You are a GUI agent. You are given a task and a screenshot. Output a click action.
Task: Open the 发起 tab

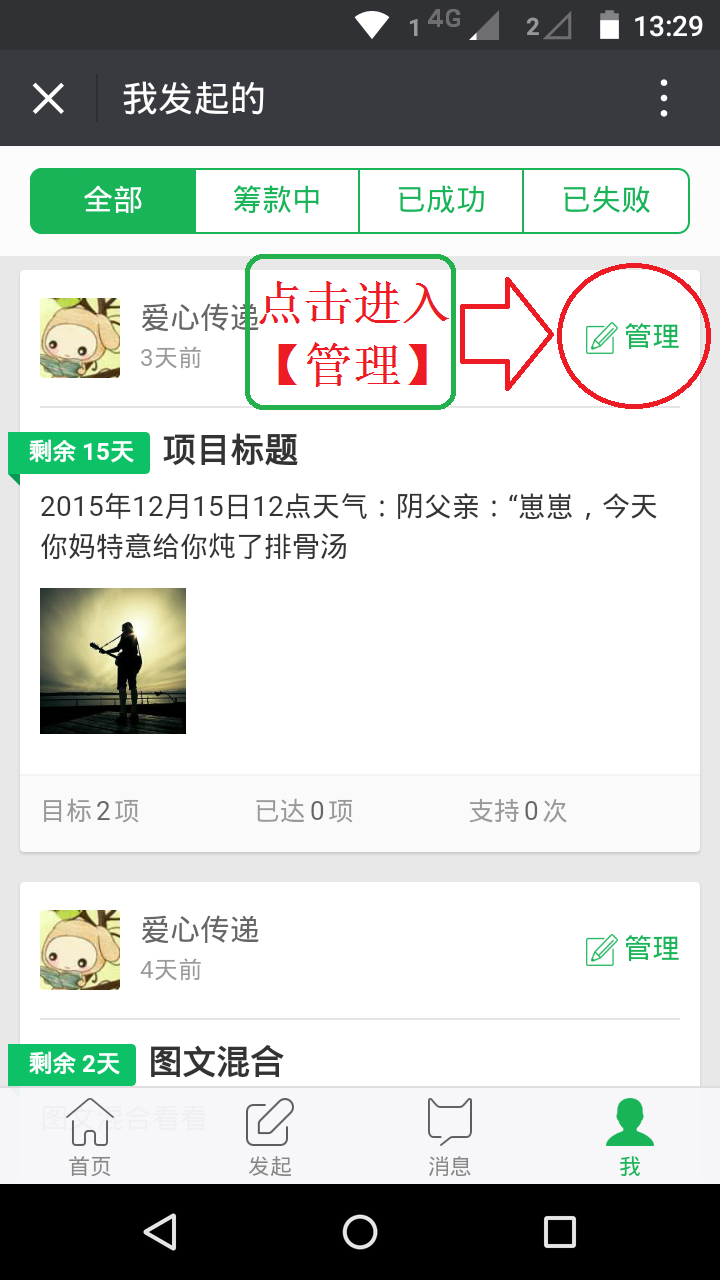click(270, 1137)
